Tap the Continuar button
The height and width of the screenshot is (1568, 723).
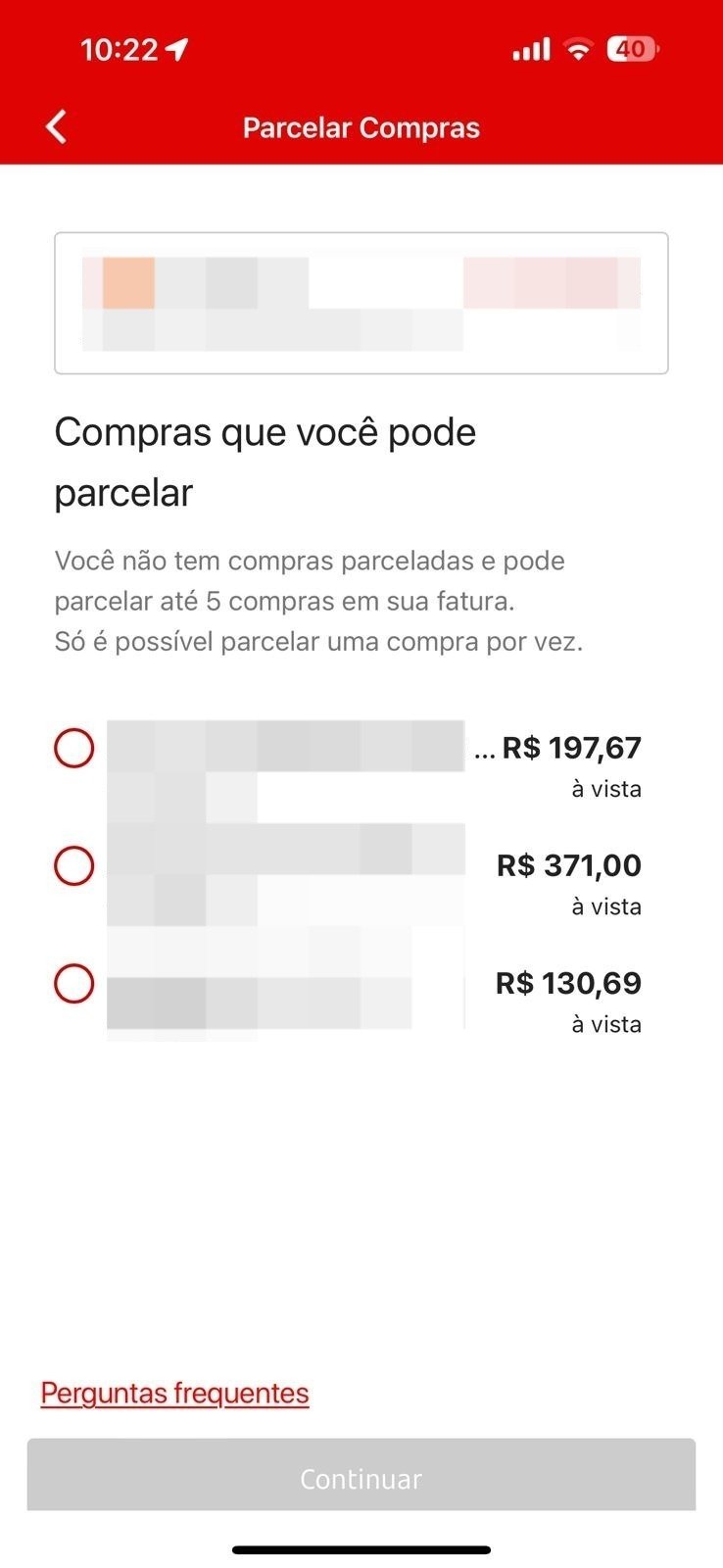(x=361, y=1475)
